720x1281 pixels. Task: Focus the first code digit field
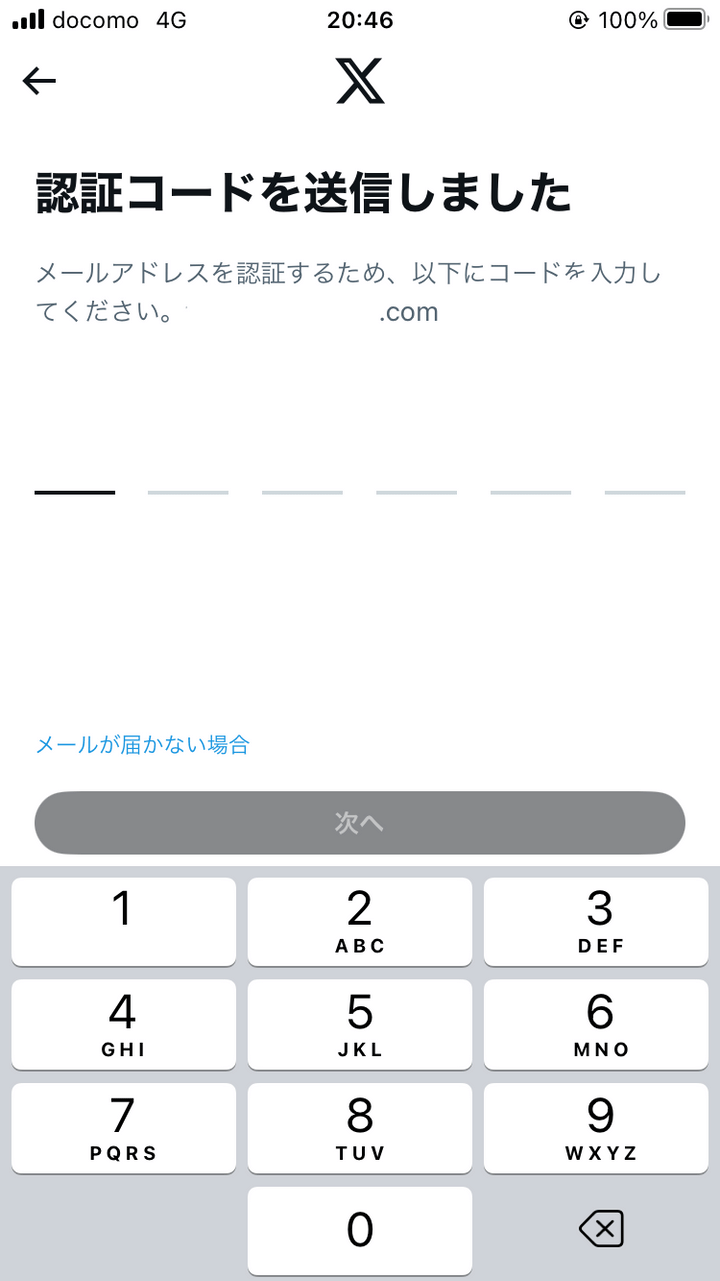(x=75, y=470)
